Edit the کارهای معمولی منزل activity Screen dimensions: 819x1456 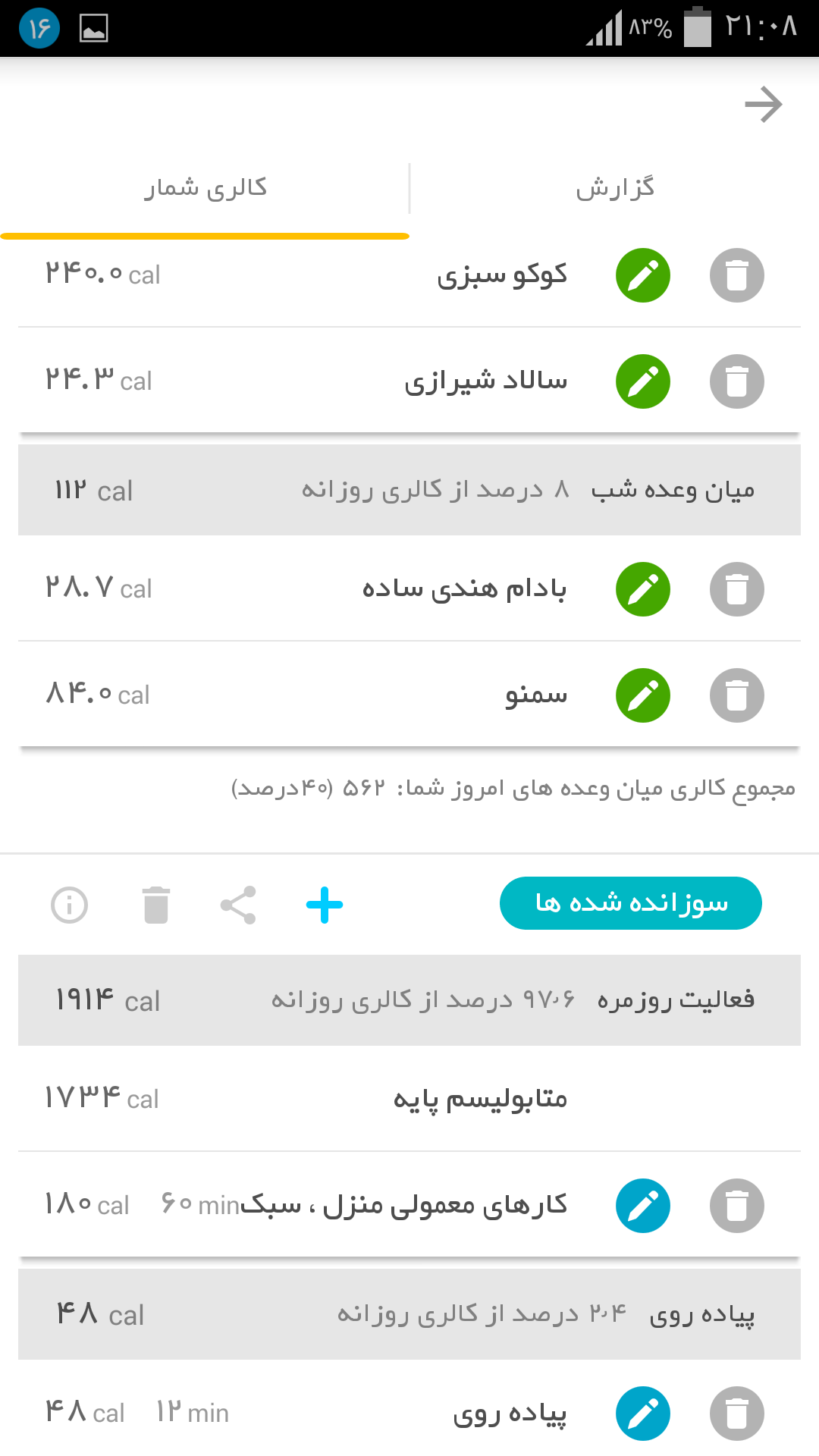642,1206
